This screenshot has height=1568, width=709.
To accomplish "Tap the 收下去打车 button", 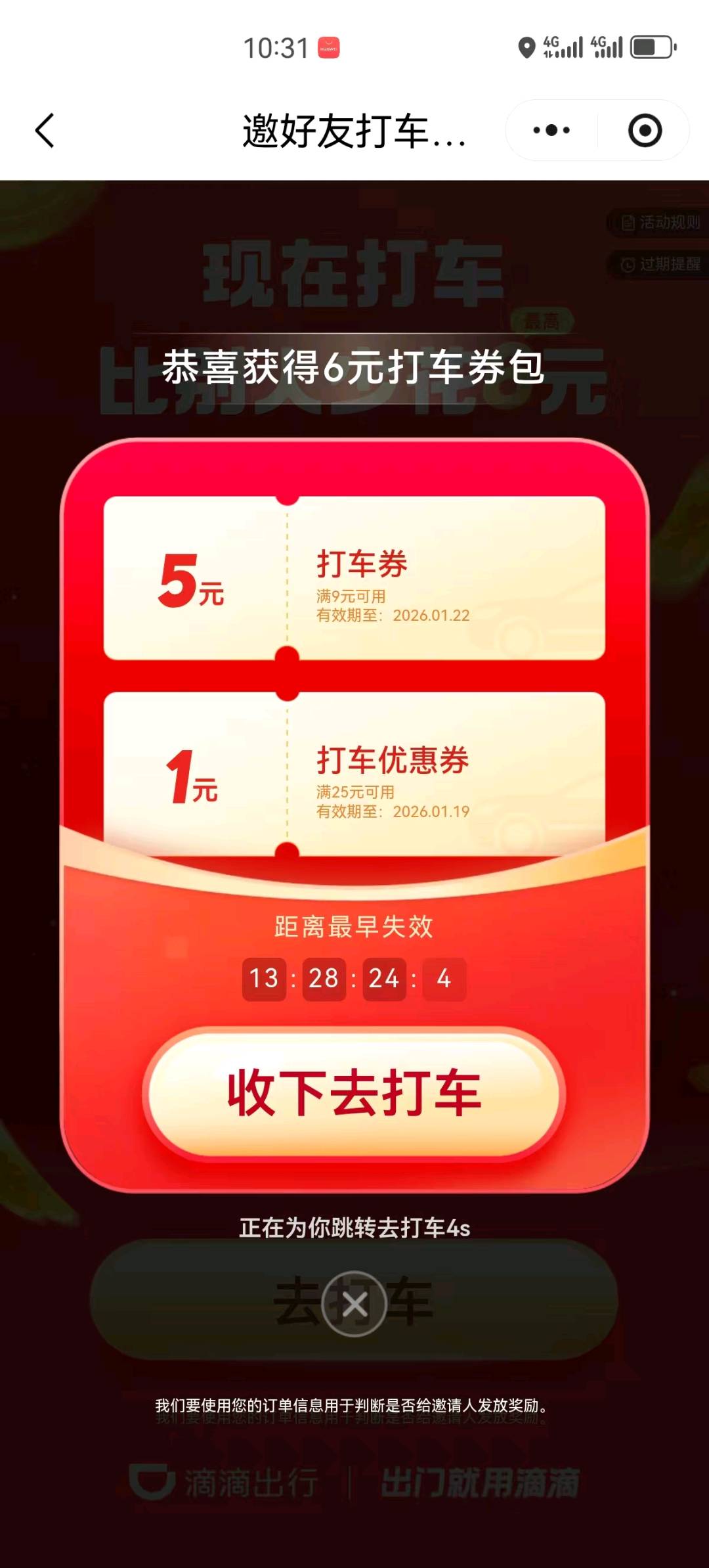I will (354, 1094).
